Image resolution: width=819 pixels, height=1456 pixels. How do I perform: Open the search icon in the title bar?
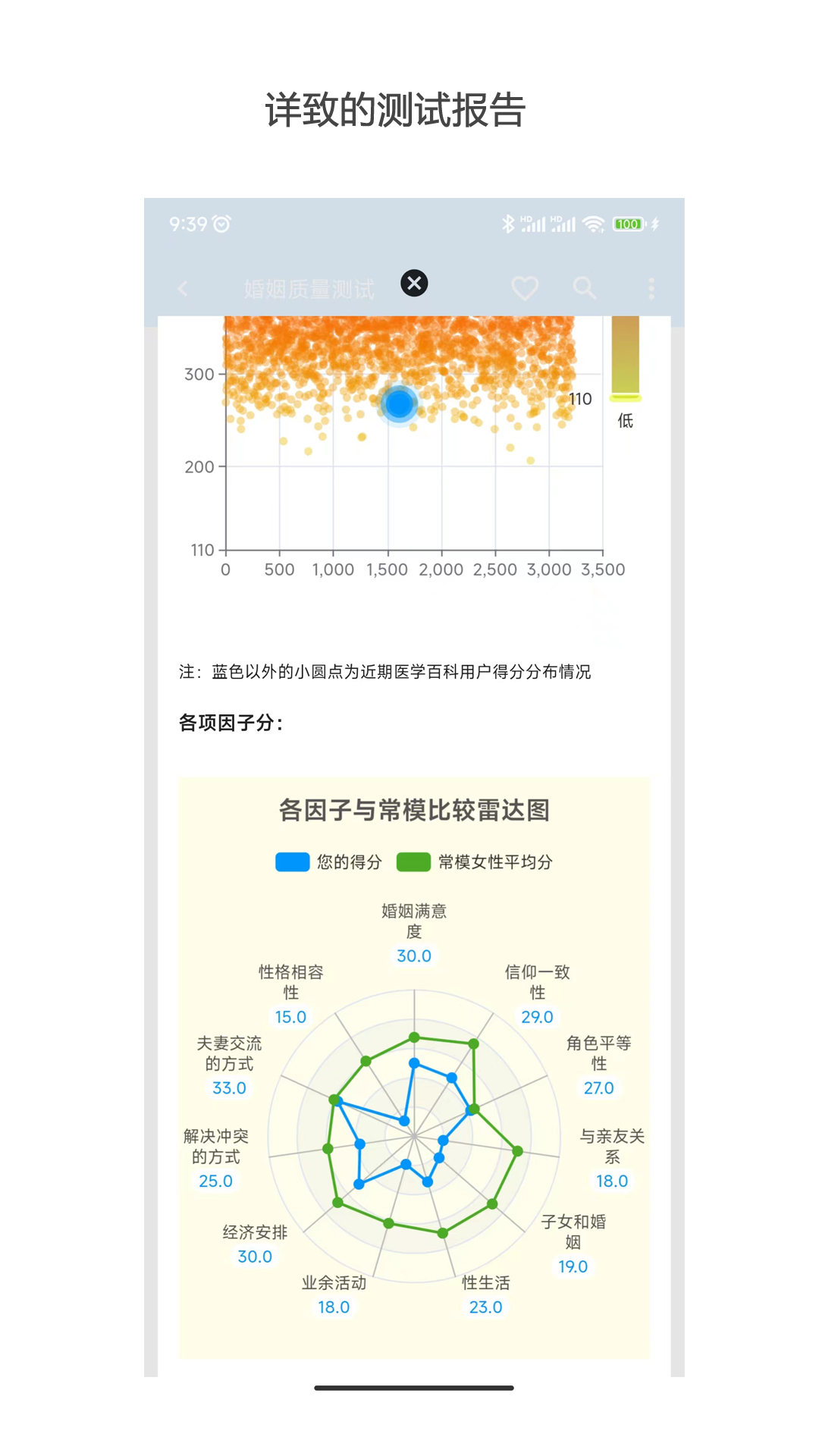pyautogui.click(x=584, y=289)
